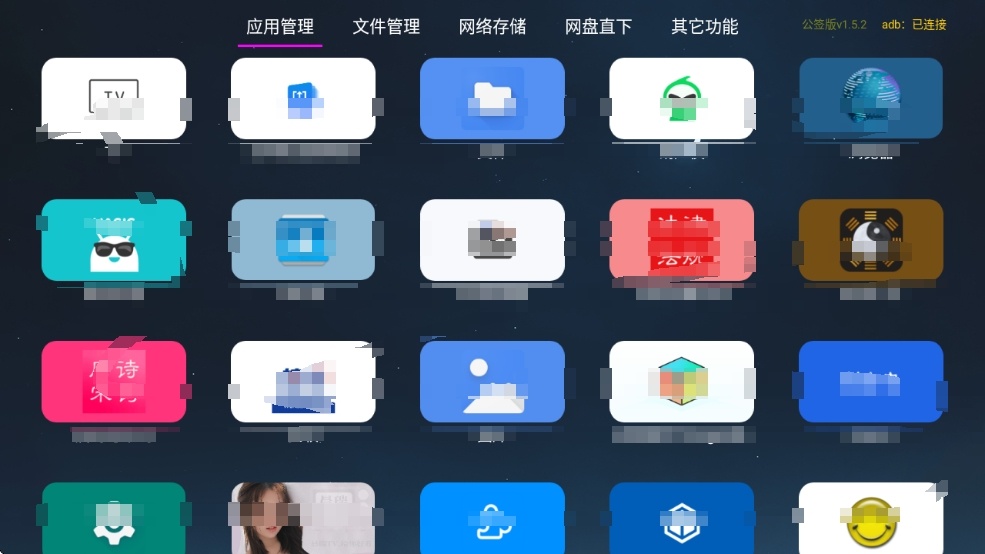The height and width of the screenshot is (554, 985).
Task: Open the globe app tile
Action: pyautogui.click(x=870, y=98)
